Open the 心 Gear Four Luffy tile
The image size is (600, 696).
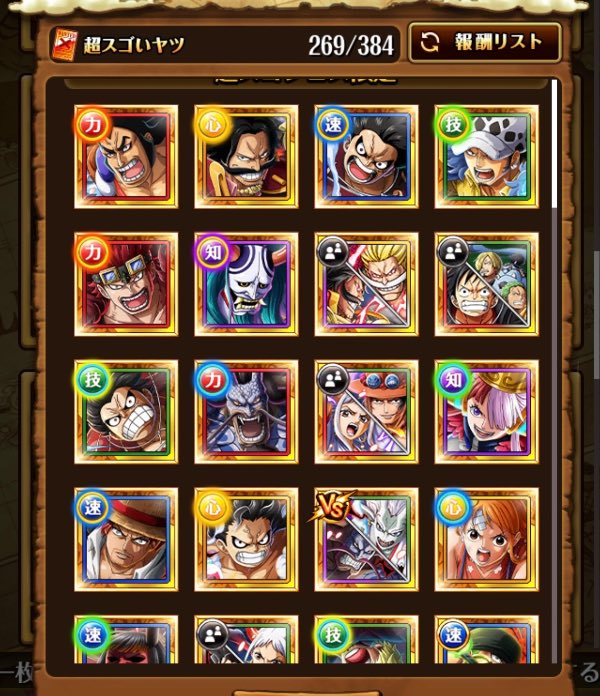[246, 540]
